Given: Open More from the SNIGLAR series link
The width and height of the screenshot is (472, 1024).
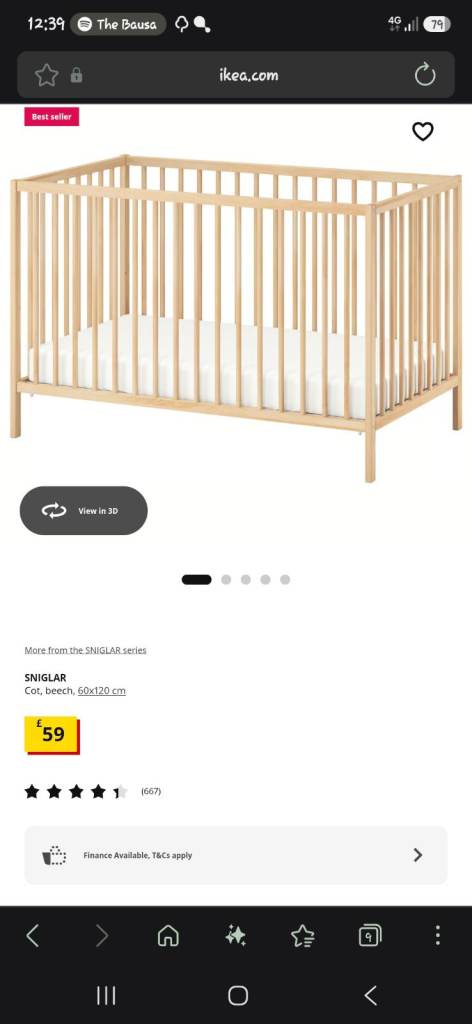Looking at the screenshot, I should coord(86,650).
